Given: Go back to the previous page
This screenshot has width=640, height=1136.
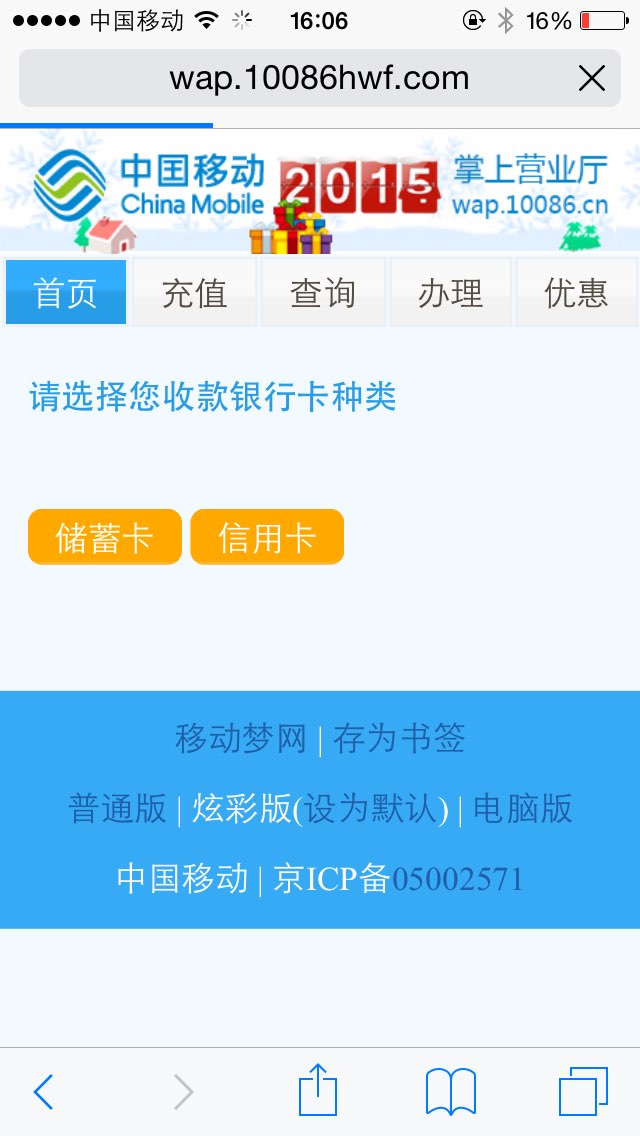Looking at the screenshot, I should pyautogui.click(x=43, y=1092).
